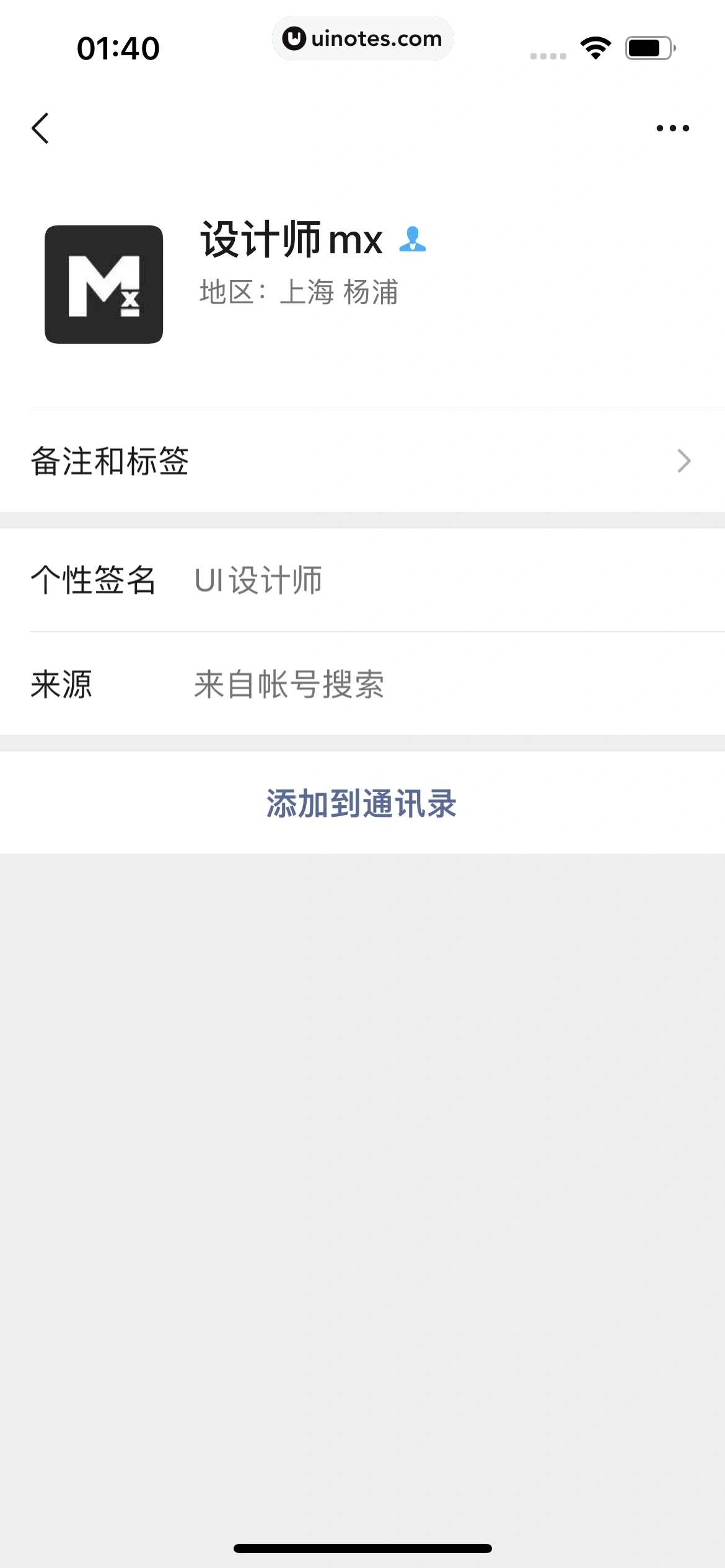Open the three-dot more options menu
This screenshot has width=725, height=1568.
click(672, 128)
